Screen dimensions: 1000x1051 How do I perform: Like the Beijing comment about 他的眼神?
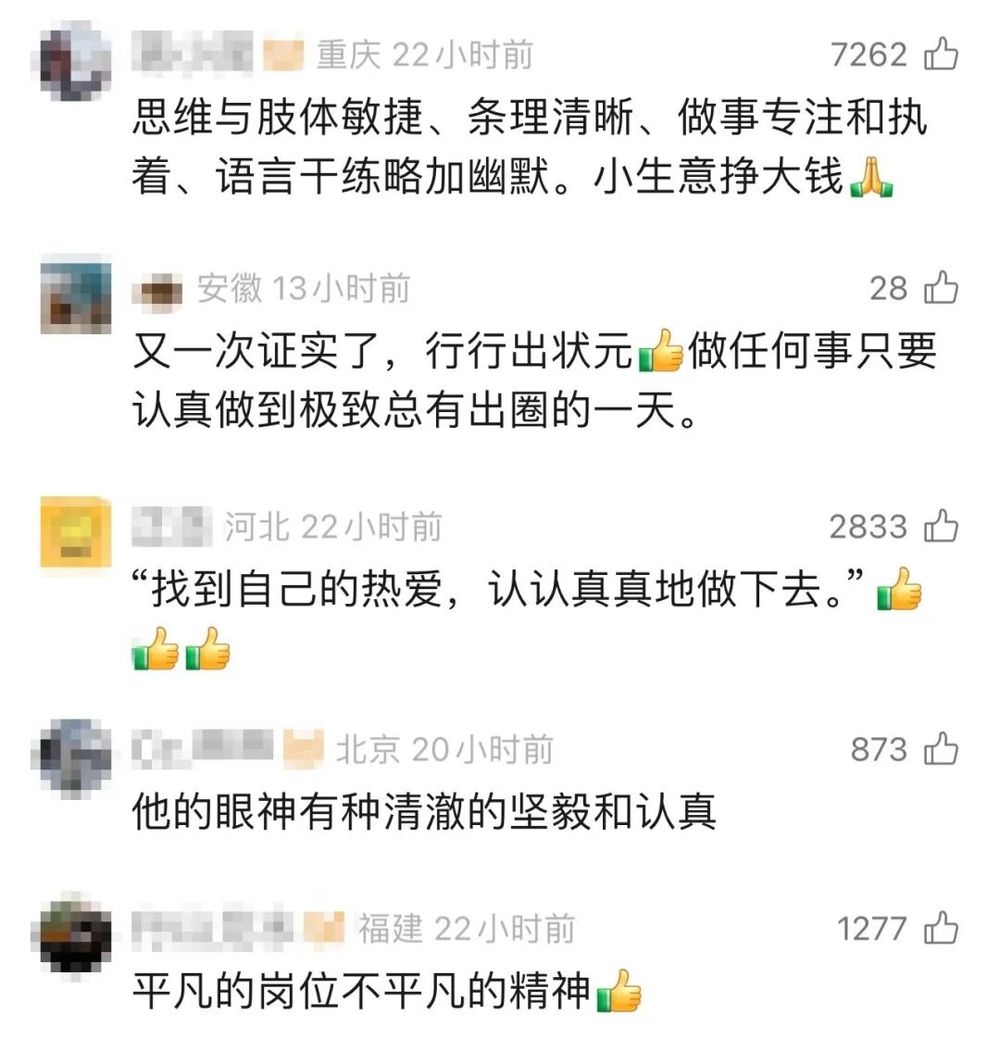pos(941,749)
